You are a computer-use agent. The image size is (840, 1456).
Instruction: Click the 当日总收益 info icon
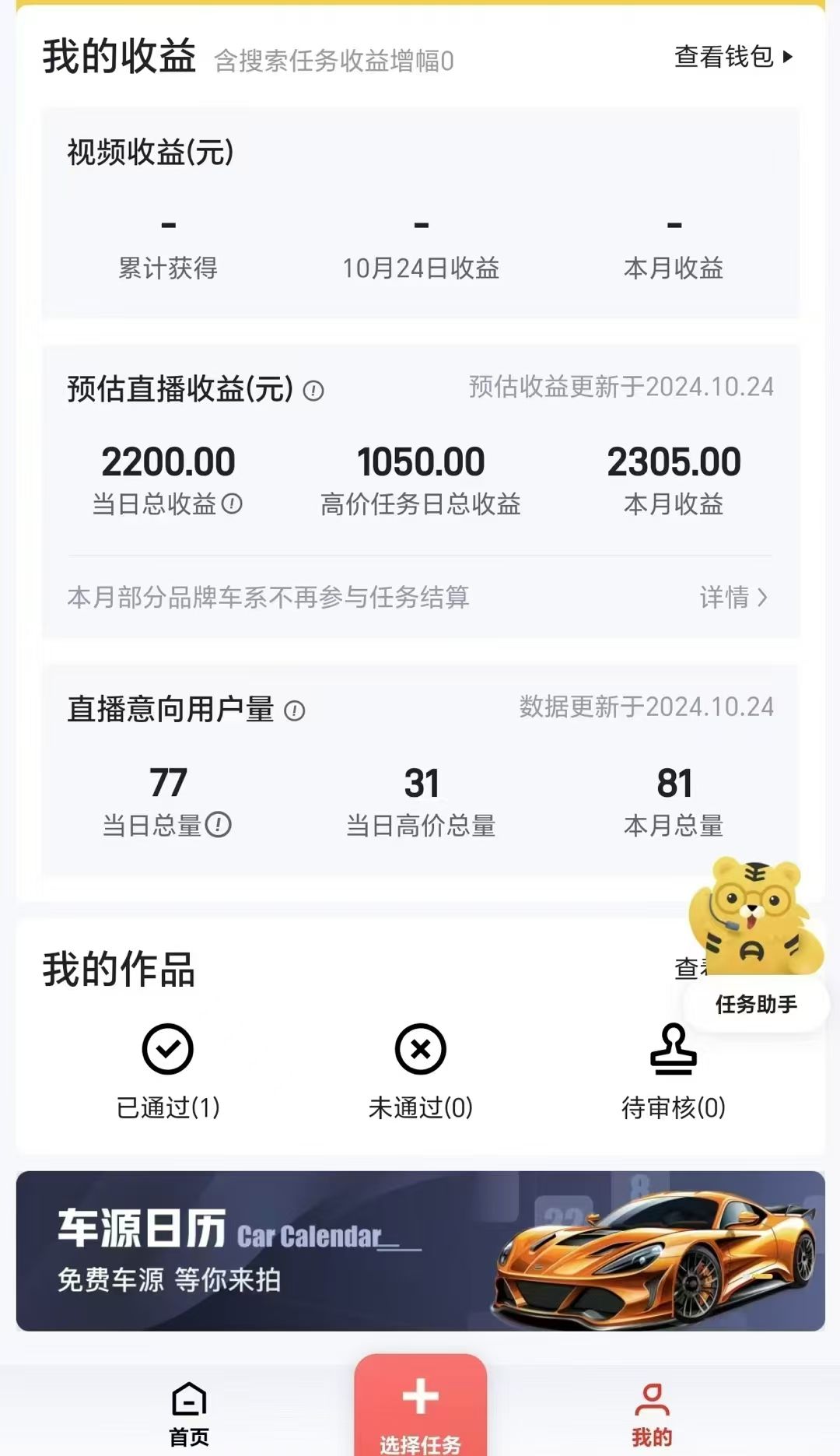pos(233,503)
